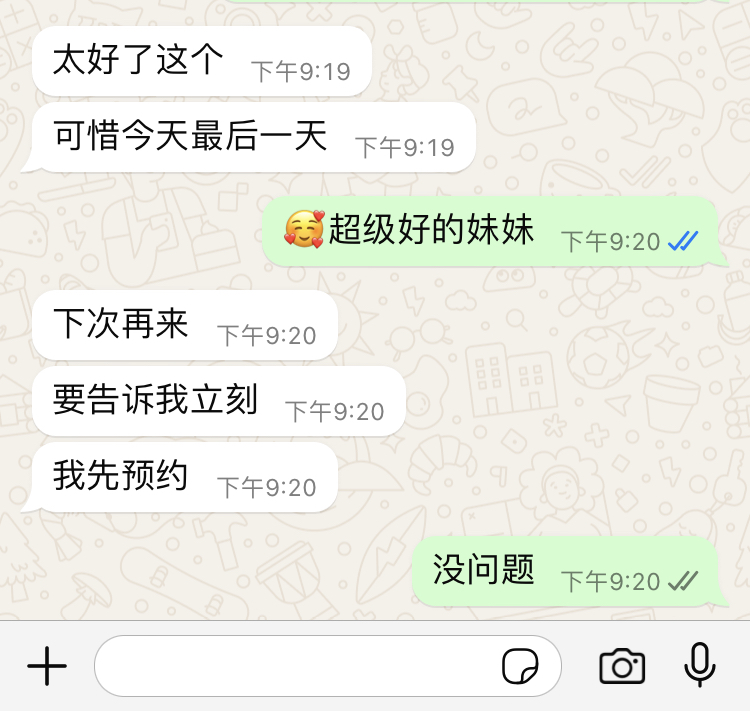This screenshot has height=711, width=750.
Task: Open the sticker picker
Action: point(521,666)
